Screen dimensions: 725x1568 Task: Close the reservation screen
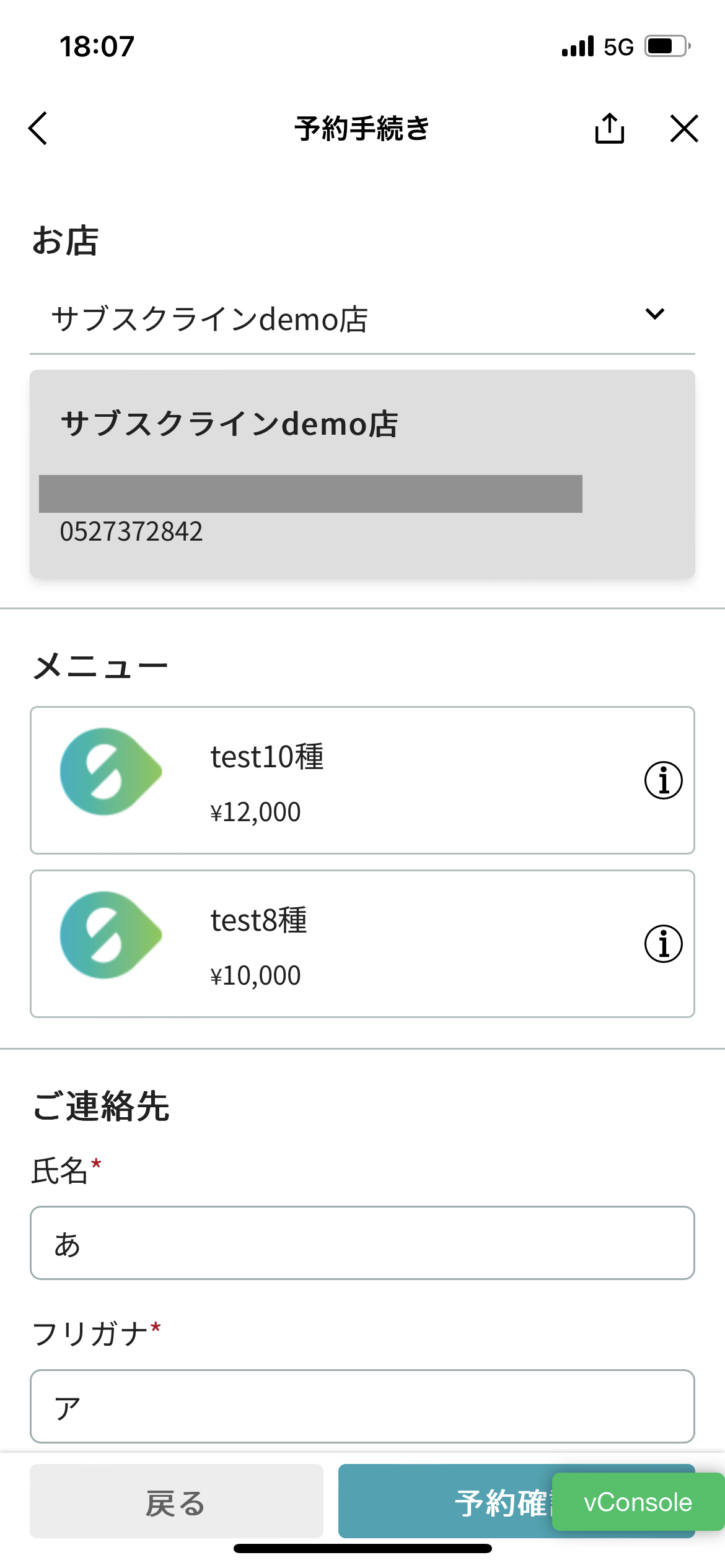(x=684, y=128)
